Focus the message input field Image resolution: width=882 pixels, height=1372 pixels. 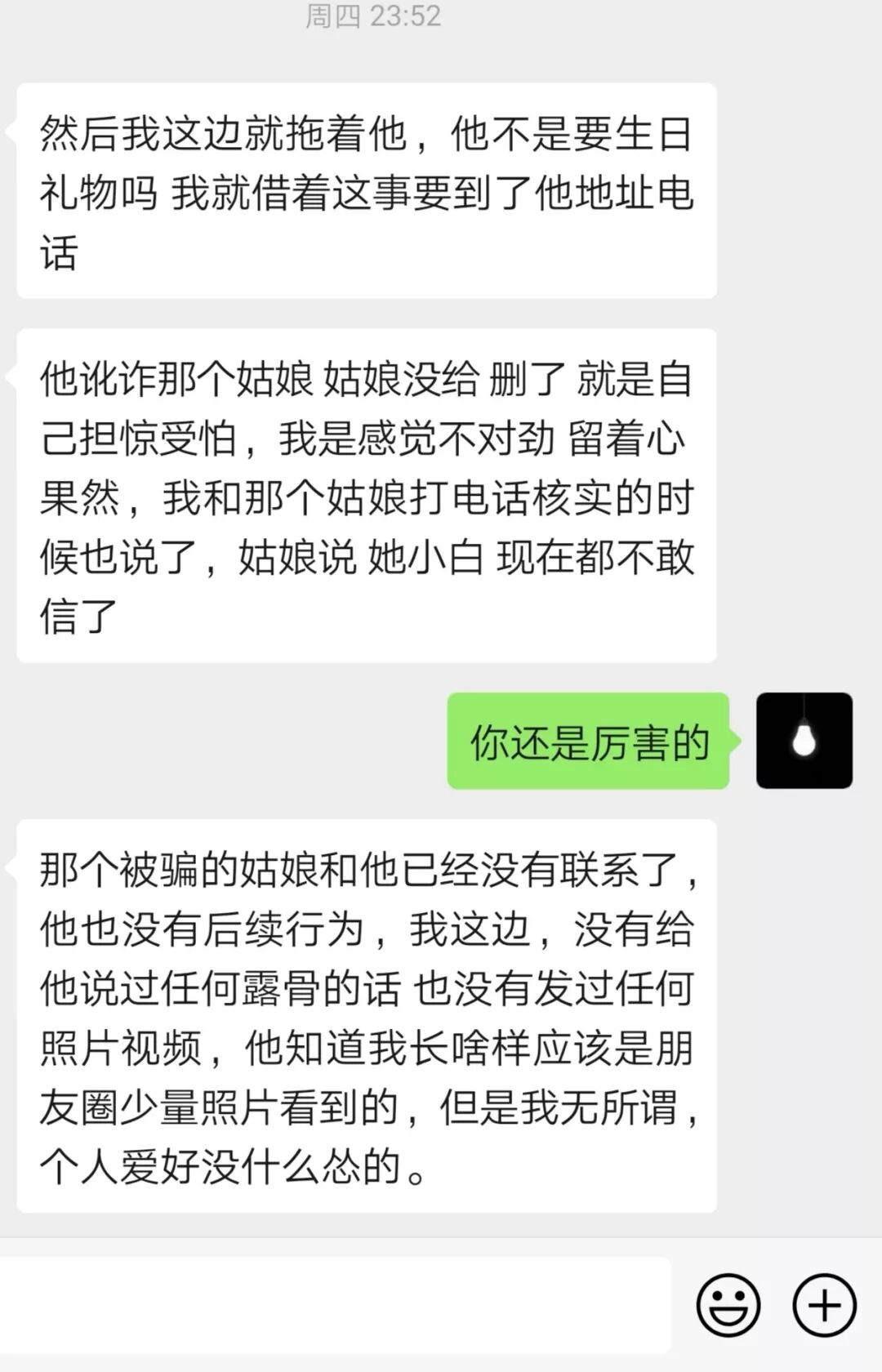click(x=335, y=1305)
